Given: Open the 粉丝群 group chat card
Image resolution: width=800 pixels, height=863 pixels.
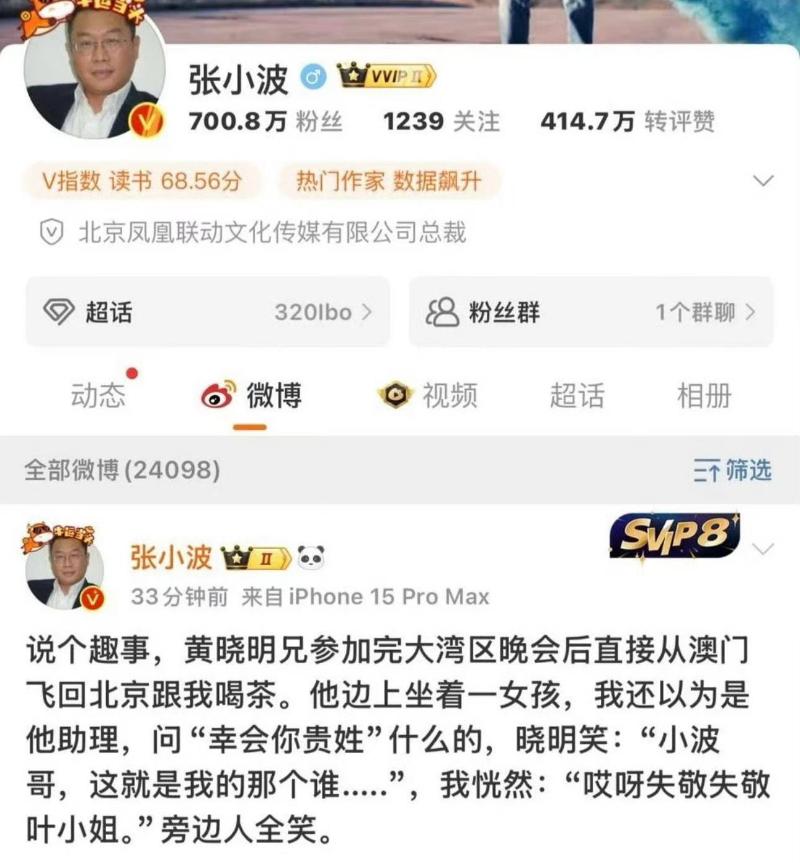Looking at the screenshot, I should (590, 312).
